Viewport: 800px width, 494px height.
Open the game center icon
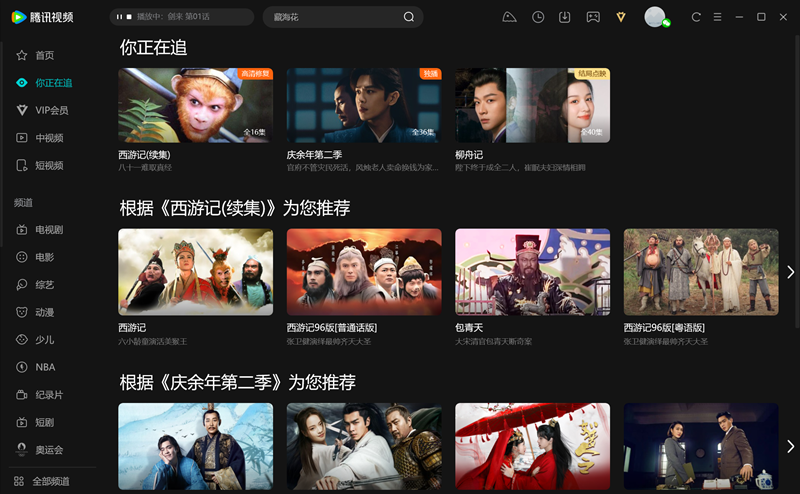(x=593, y=17)
